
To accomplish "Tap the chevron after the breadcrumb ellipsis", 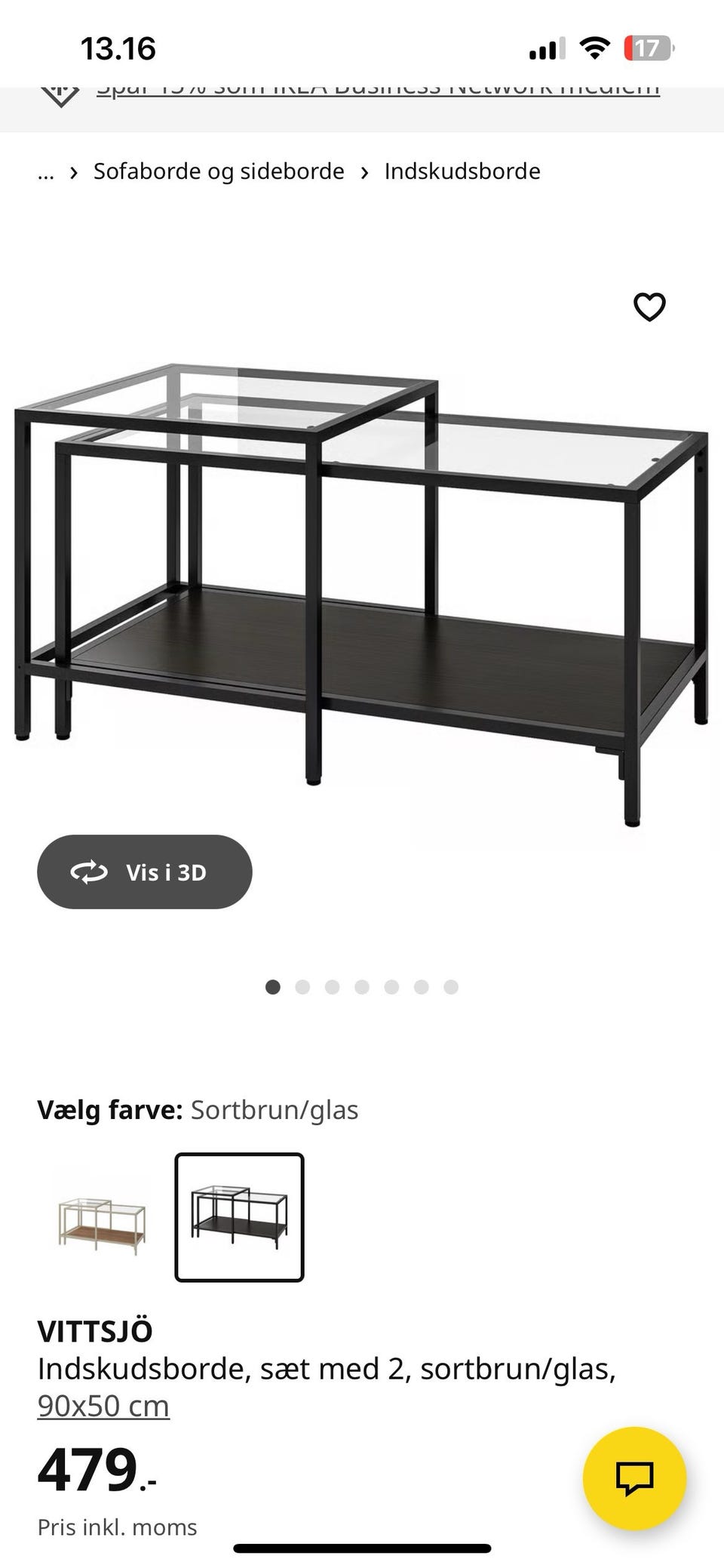I will coord(73,171).
